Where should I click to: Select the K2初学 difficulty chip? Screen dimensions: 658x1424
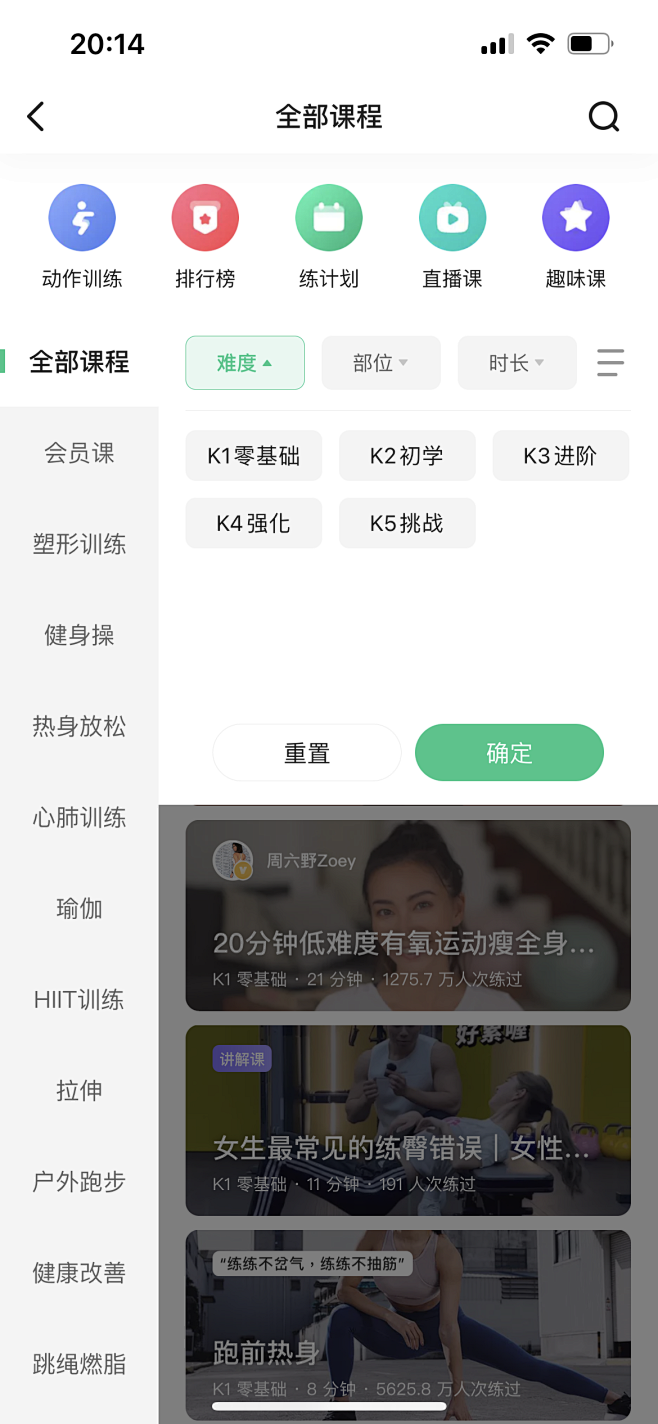(x=407, y=456)
